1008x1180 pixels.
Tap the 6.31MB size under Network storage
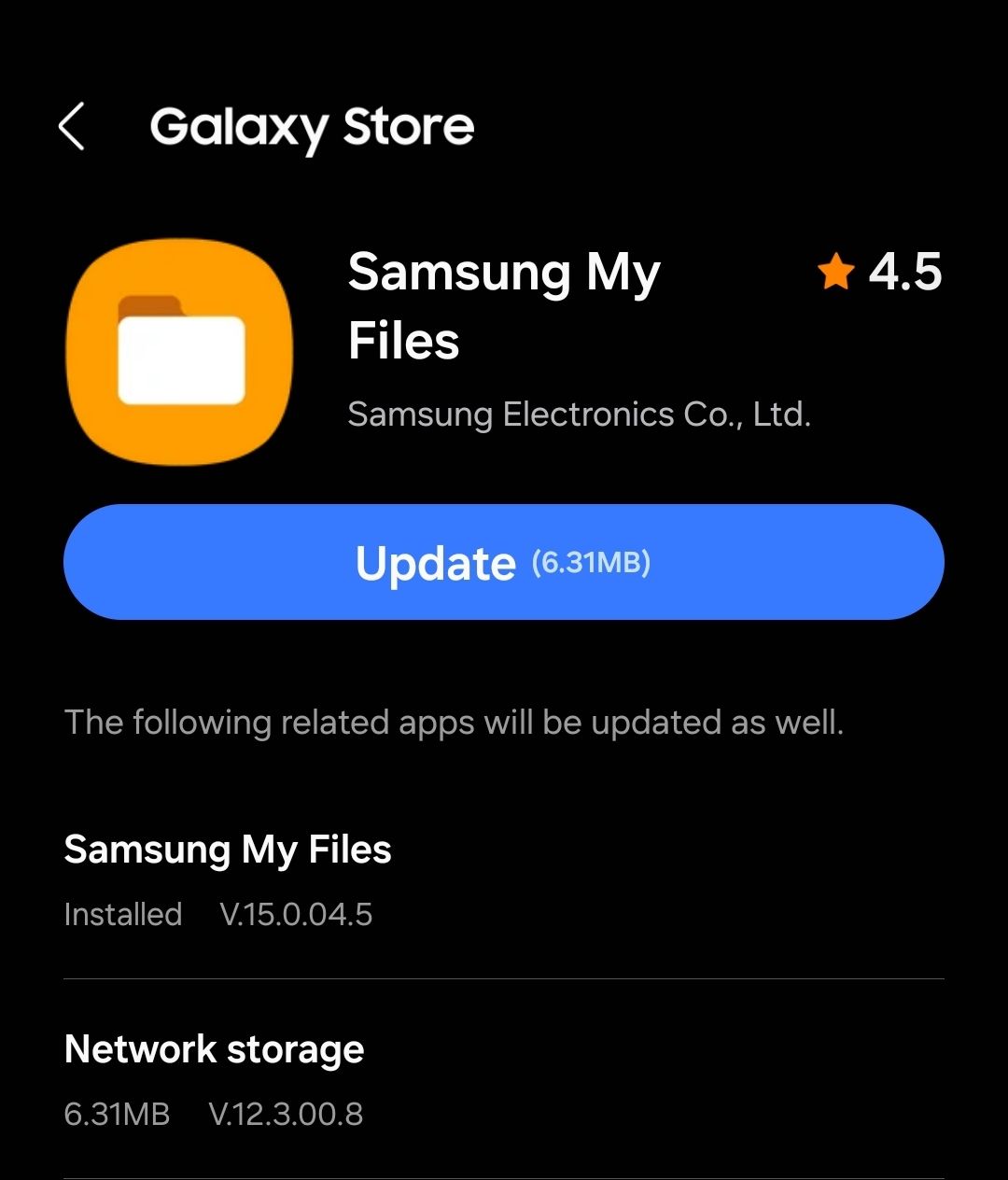[x=117, y=1114]
